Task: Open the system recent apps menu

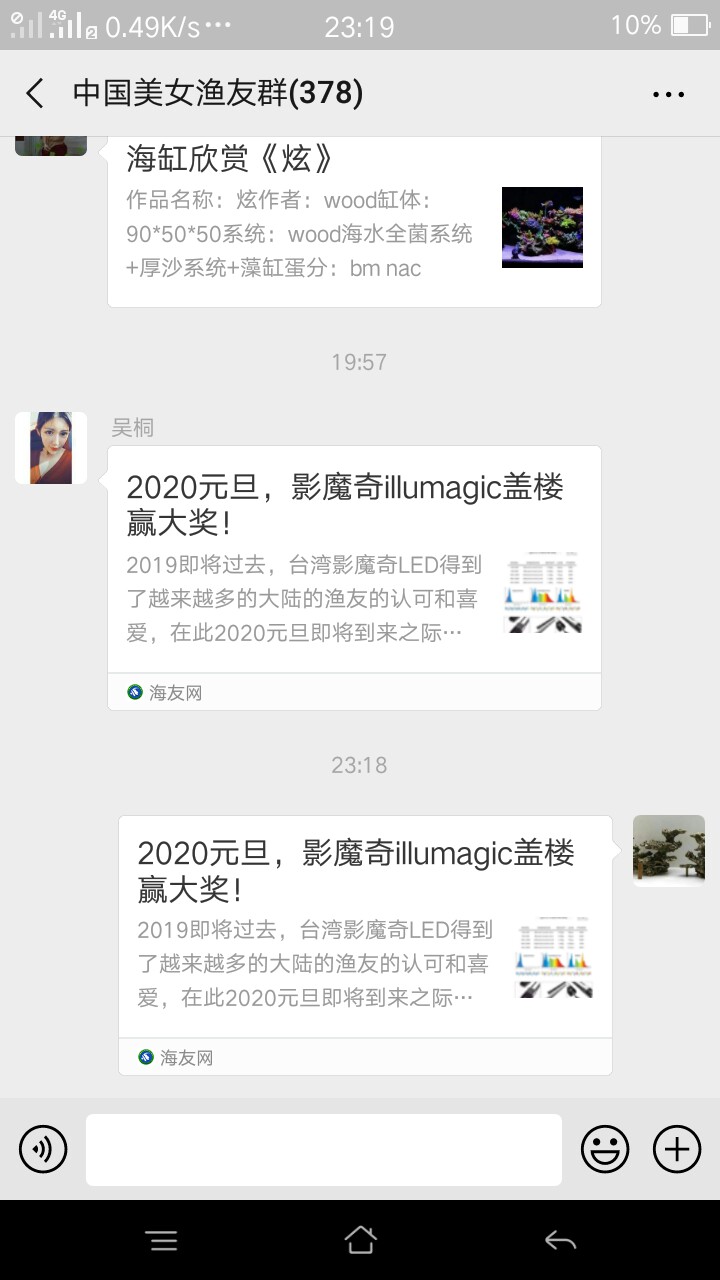Action: pos(162,1241)
